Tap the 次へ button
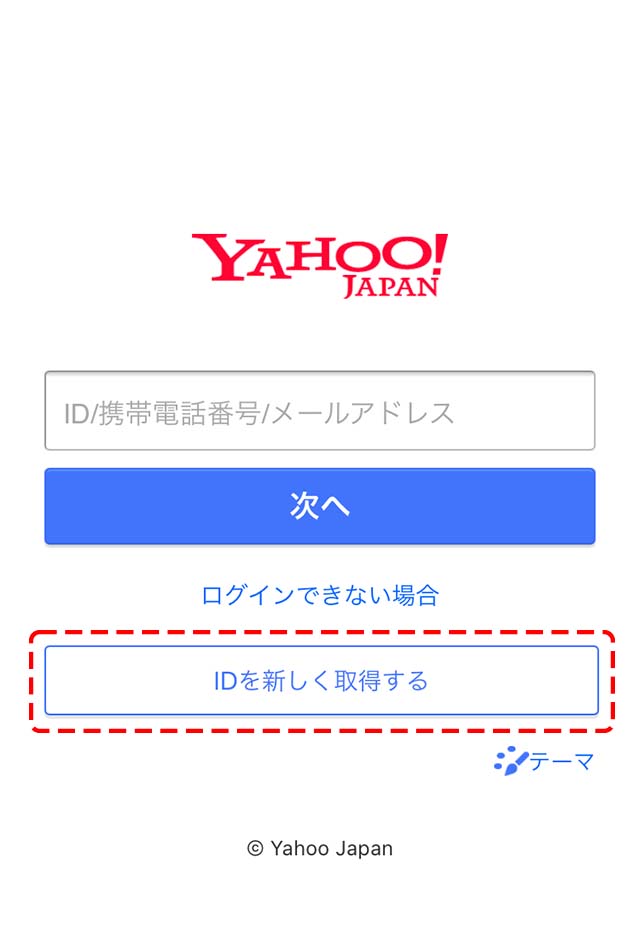The height and width of the screenshot is (927, 640). click(320, 506)
